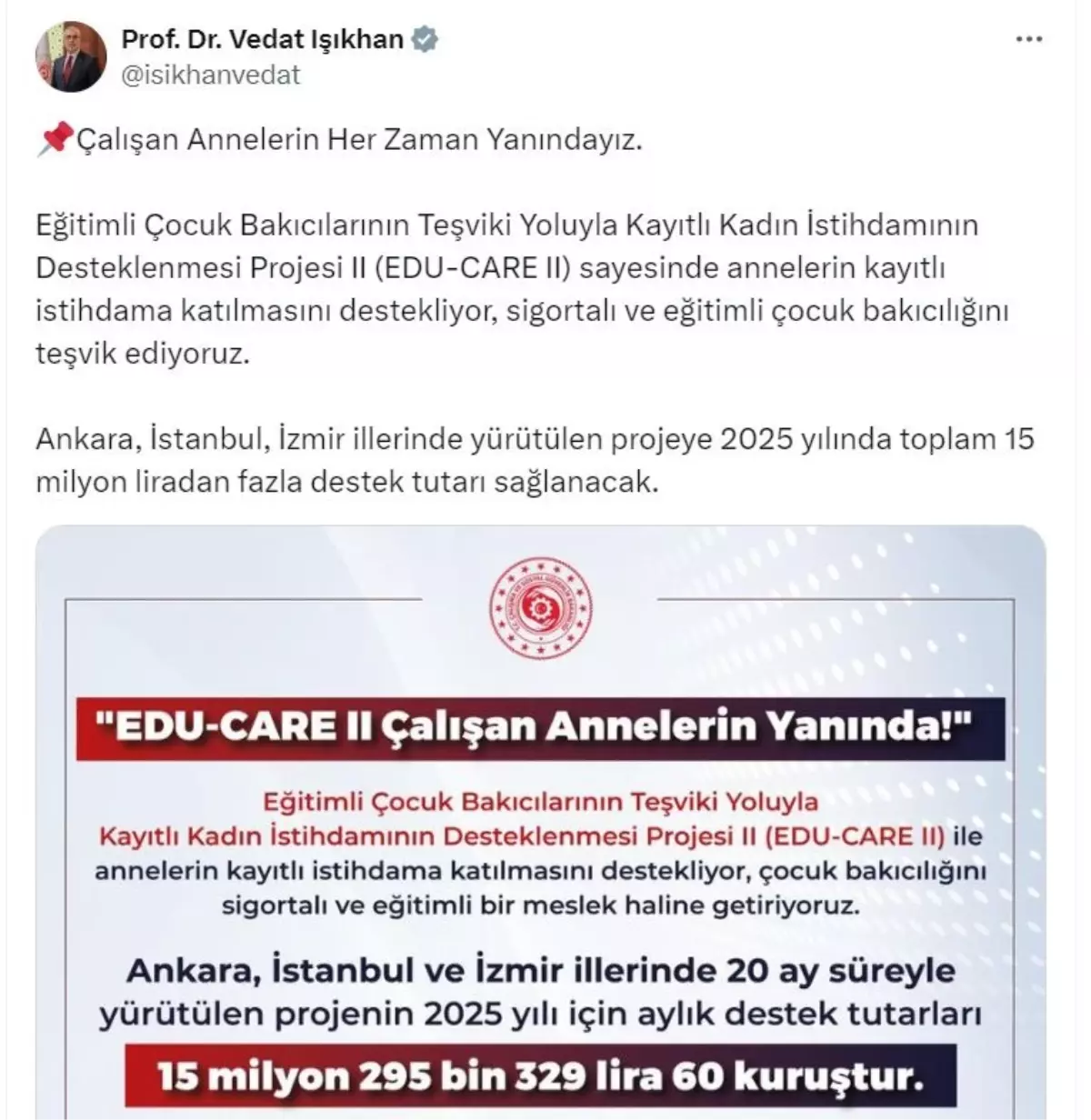Viewport: 1091px width, 1120px height.
Task: Open the @isikhanvedat handle
Action: coord(210,75)
